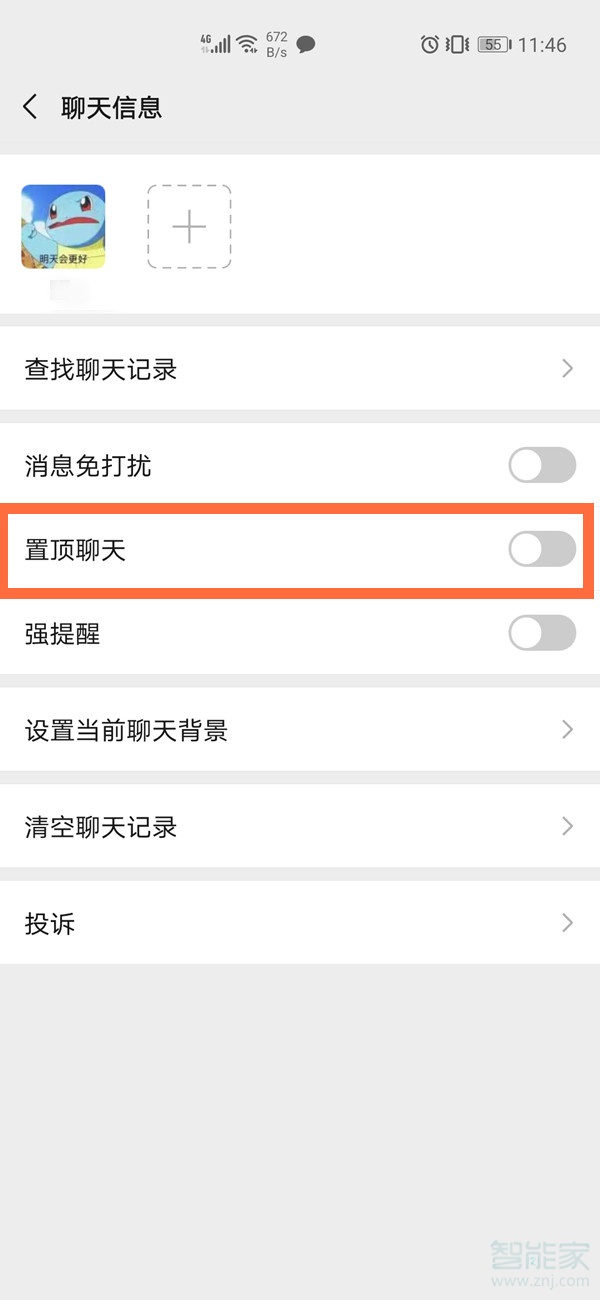Enable the 消息免打扰 switch
This screenshot has height=1300, width=600.
tap(542, 465)
